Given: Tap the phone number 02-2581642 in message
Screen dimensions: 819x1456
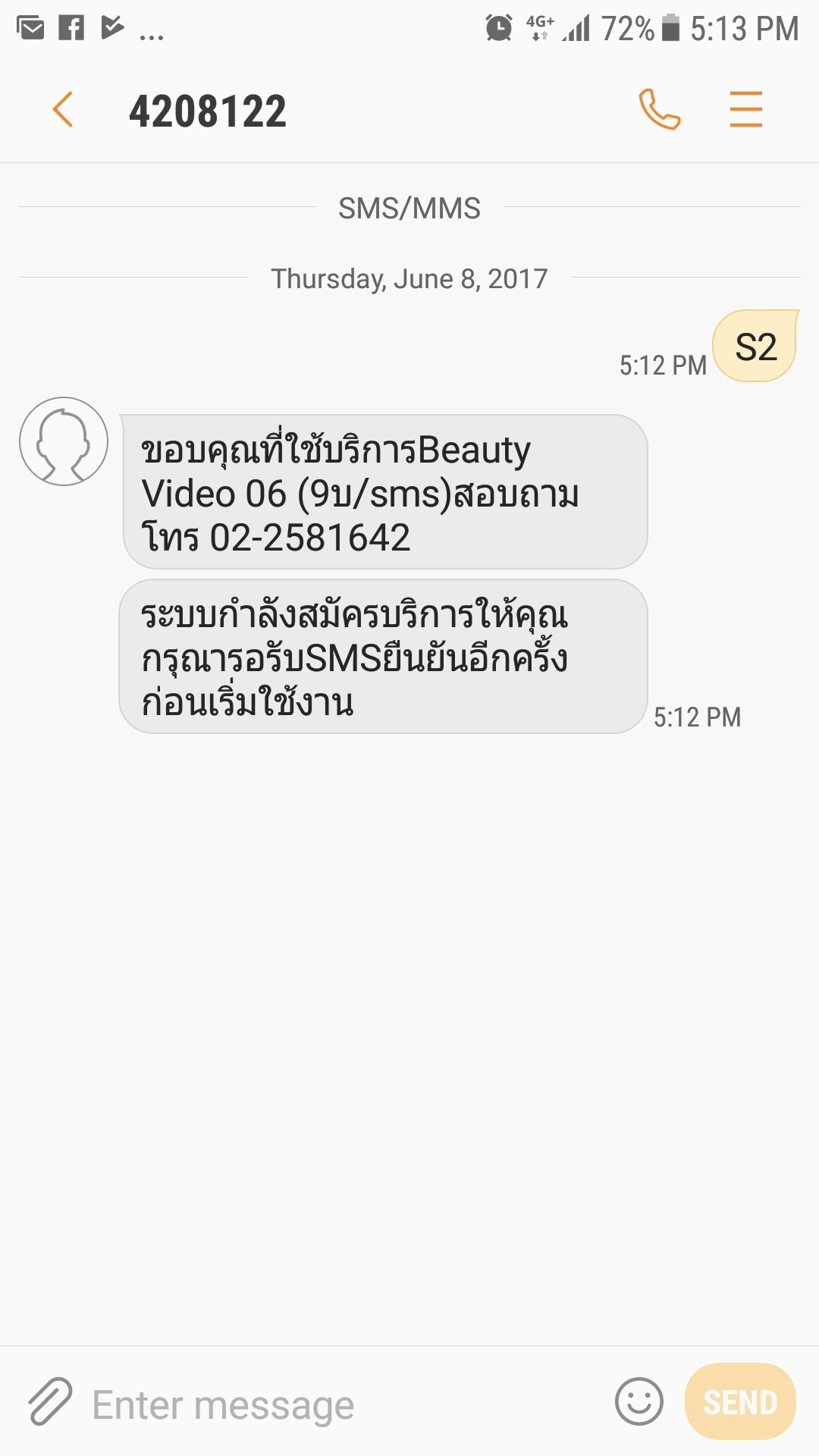Looking at the screenshot, I should [310, 538].
